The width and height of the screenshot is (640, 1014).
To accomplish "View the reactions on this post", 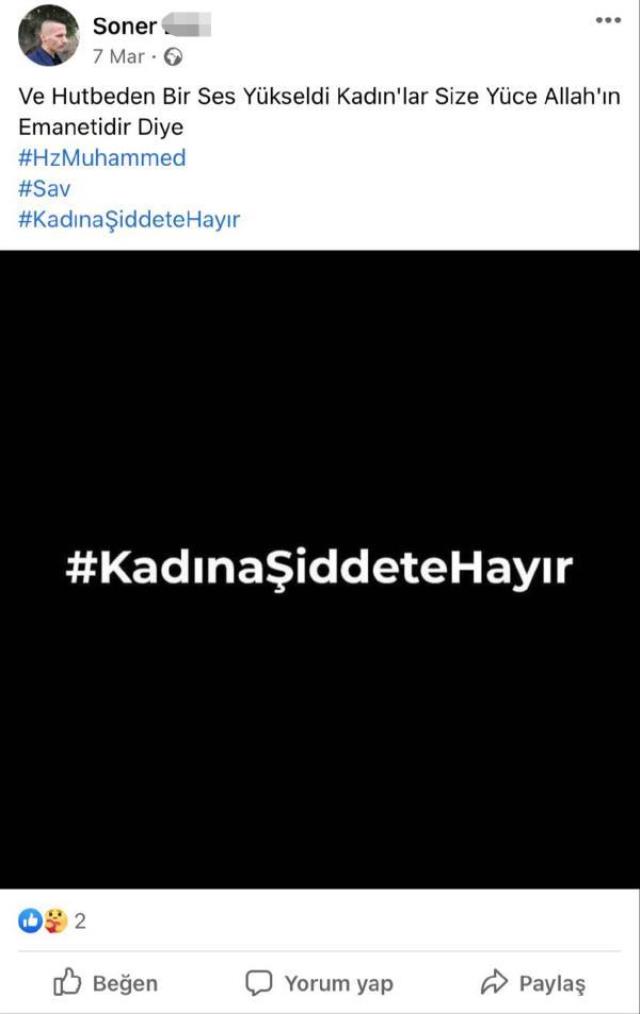I will [x=52, y=921].
